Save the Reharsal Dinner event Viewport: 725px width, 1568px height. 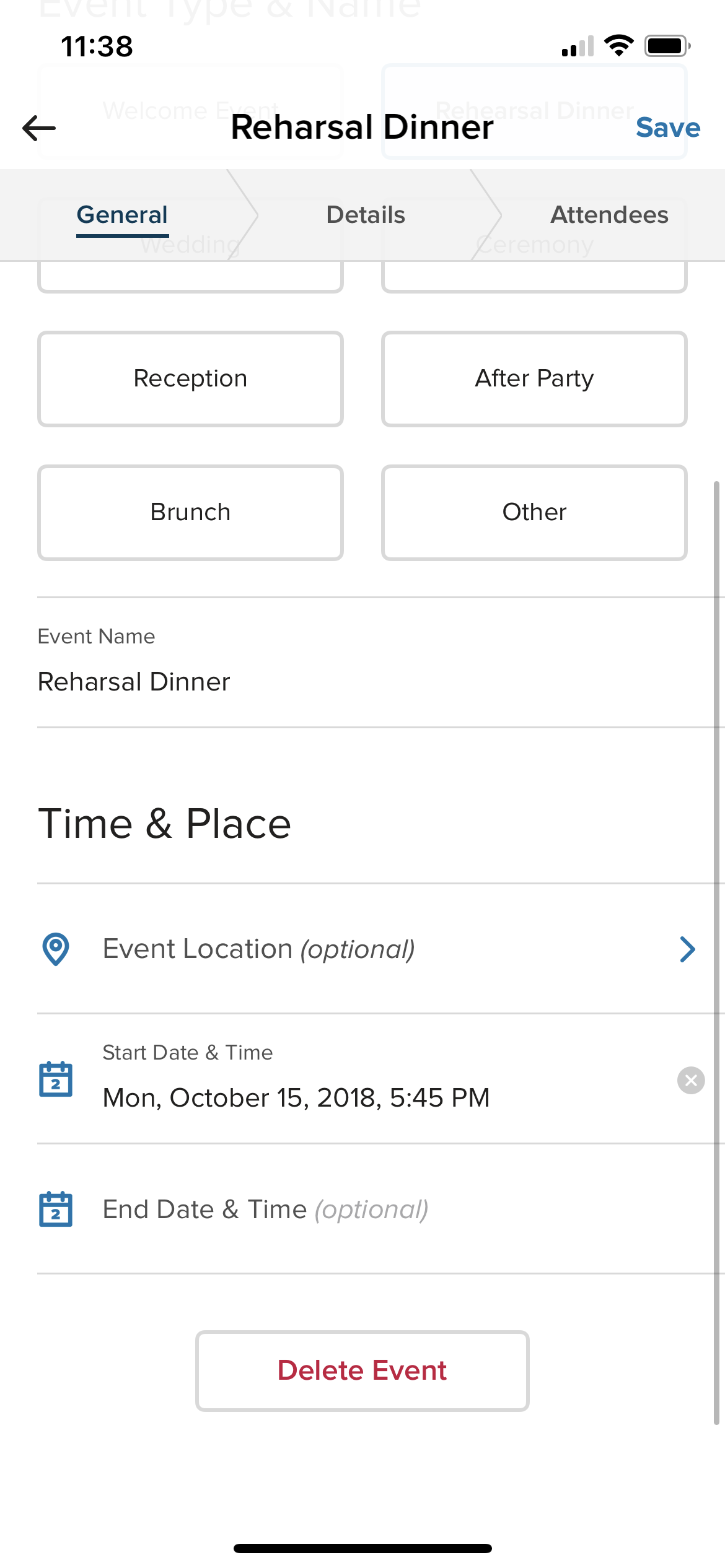click(x=667, y=128)
